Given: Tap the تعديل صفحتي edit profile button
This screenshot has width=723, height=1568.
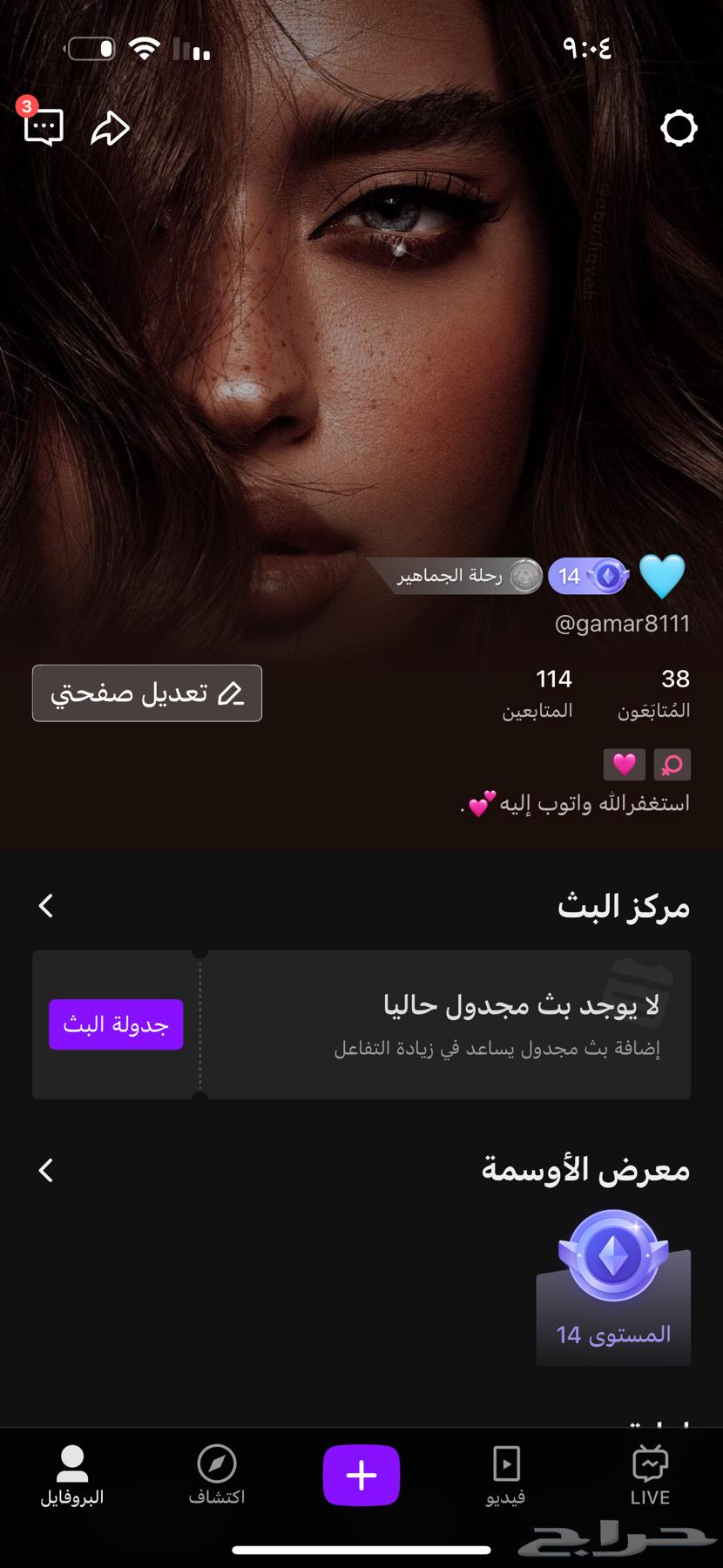Looking at the screenshot, I should coord(146,693).
